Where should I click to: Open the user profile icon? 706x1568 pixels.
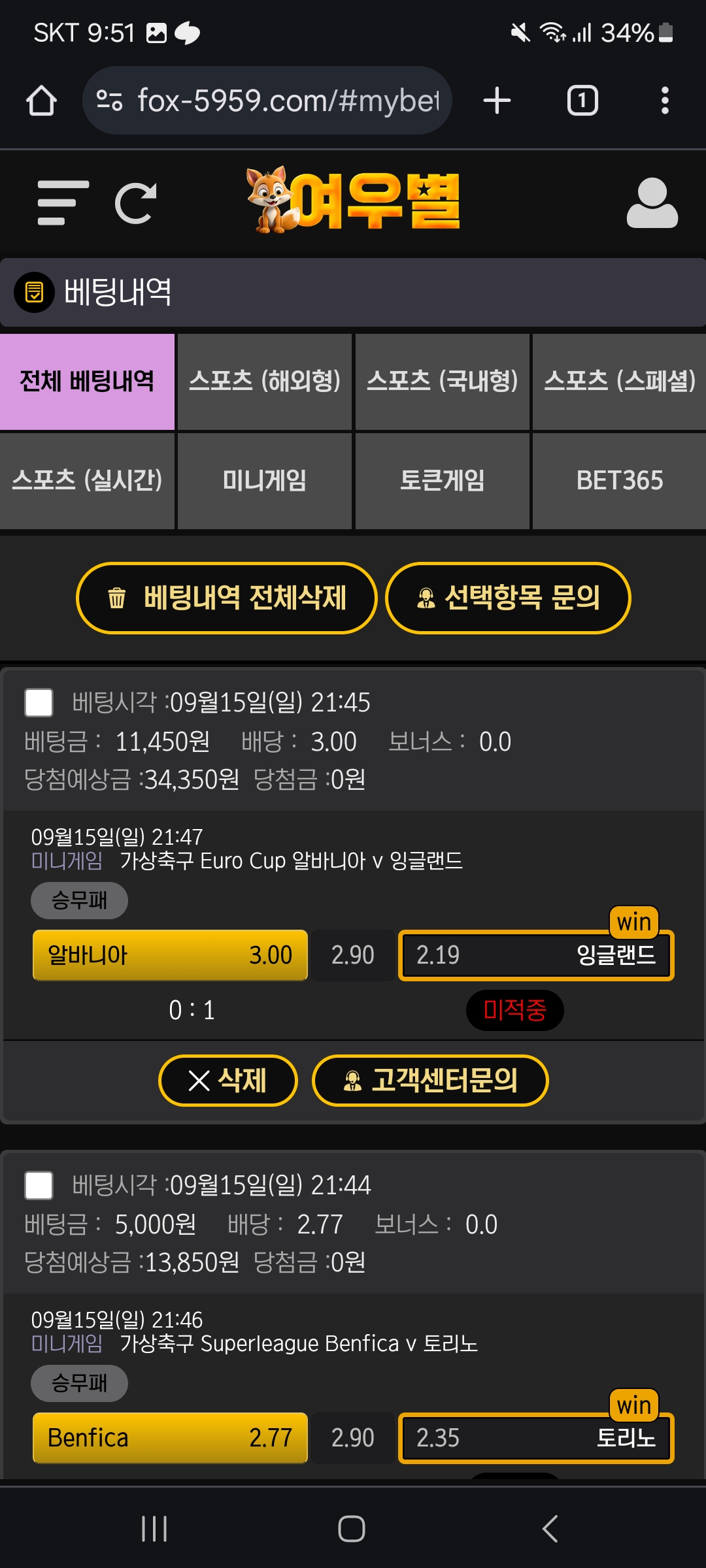click(652, 203)
